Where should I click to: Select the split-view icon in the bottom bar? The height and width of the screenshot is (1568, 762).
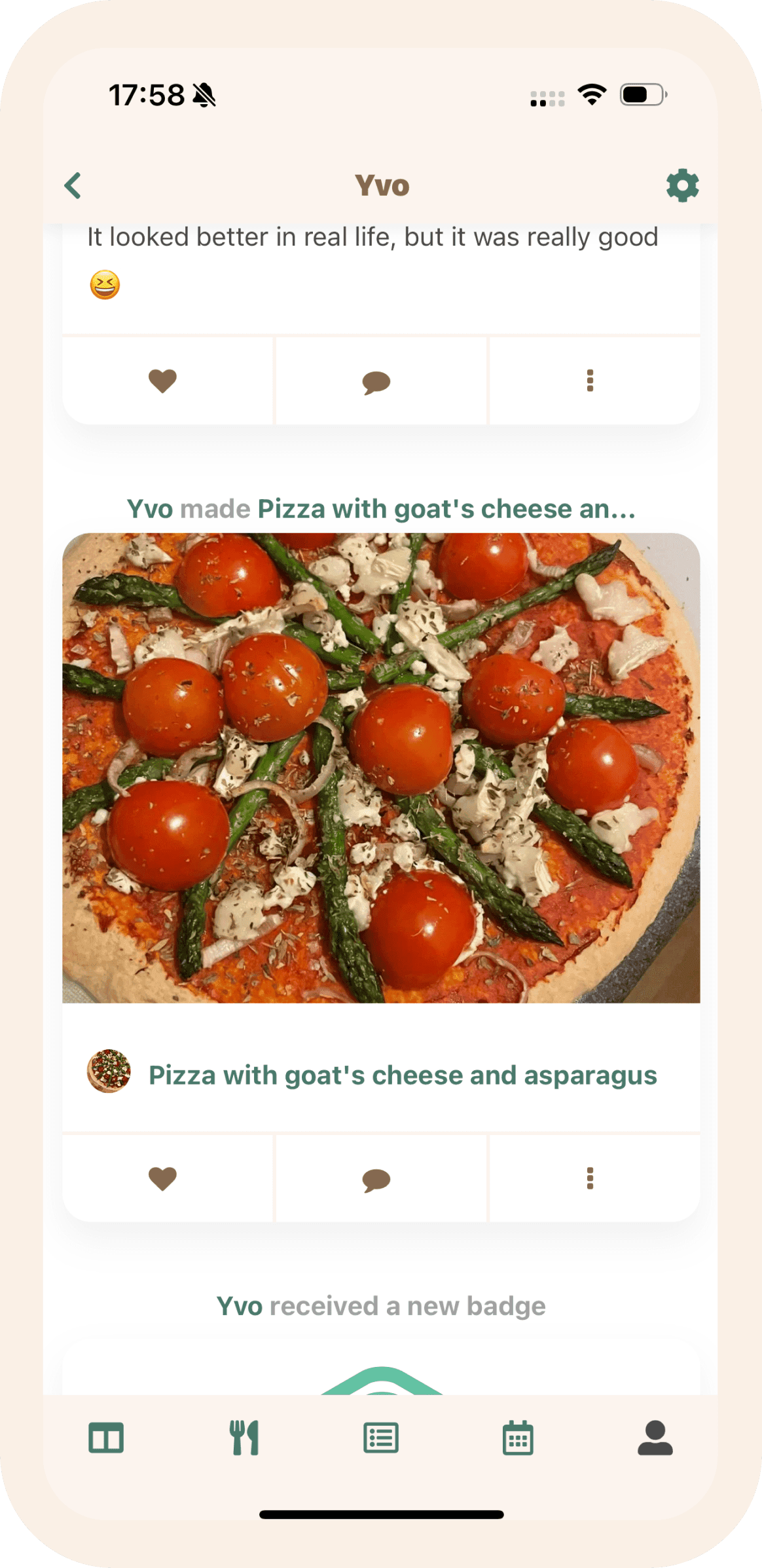107,1439
